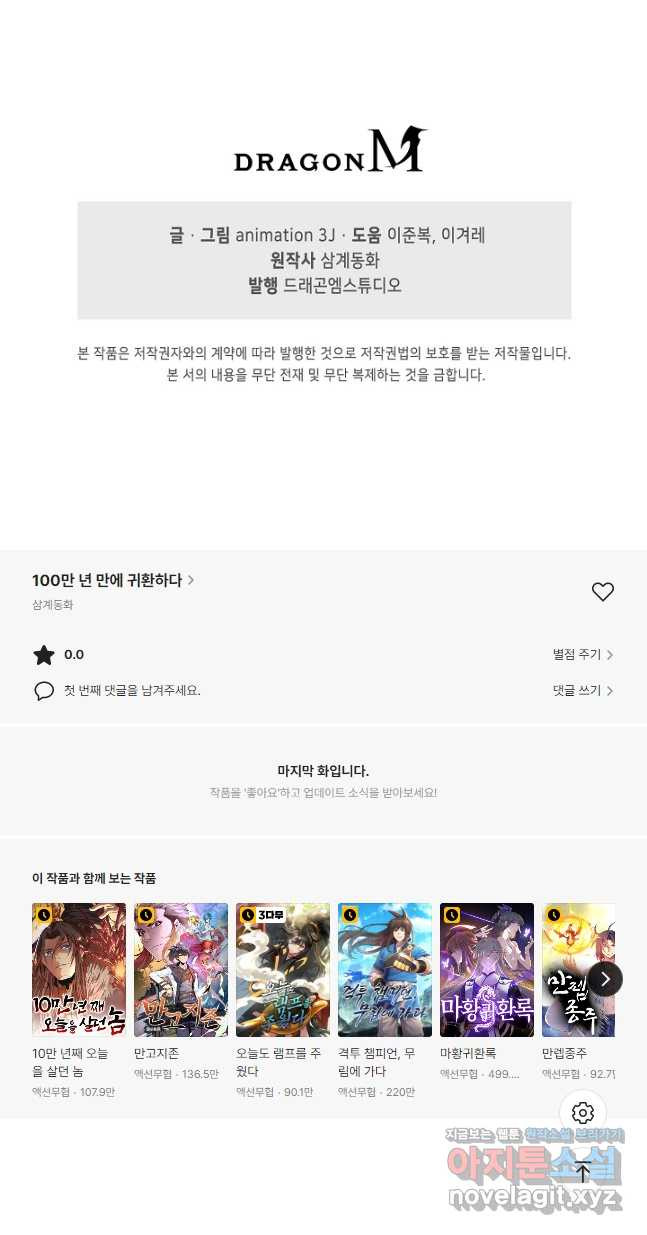The height and width of the screenshot is (1235, 647).
Task: Open the viewer settings gear
Action: pos(583,1113)
